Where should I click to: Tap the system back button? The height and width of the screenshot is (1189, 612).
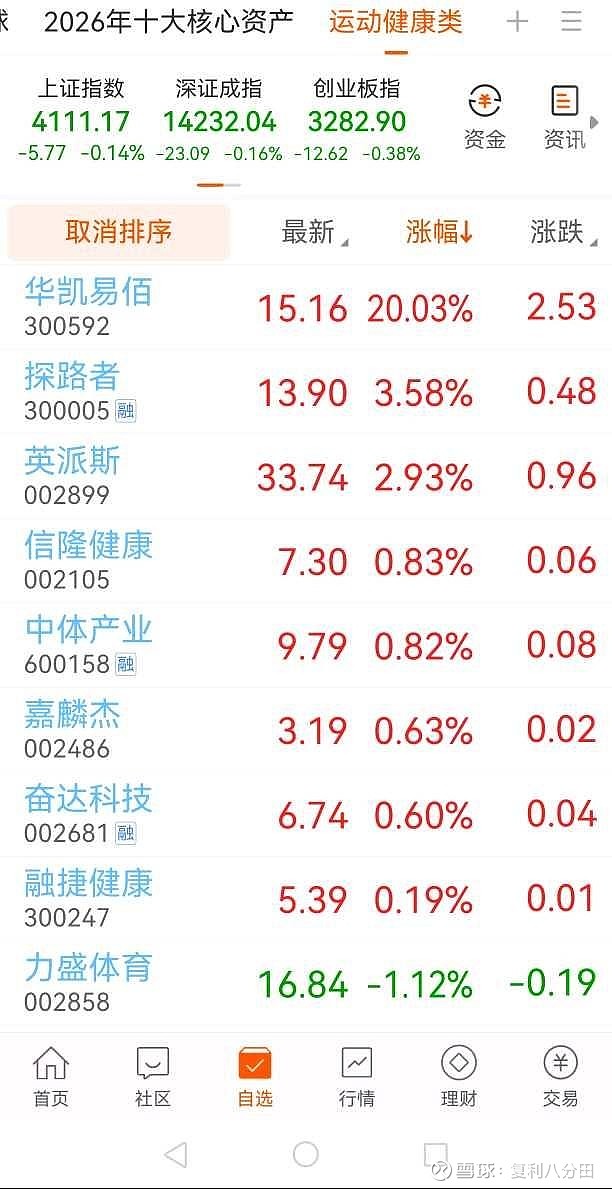(175, 1155)
